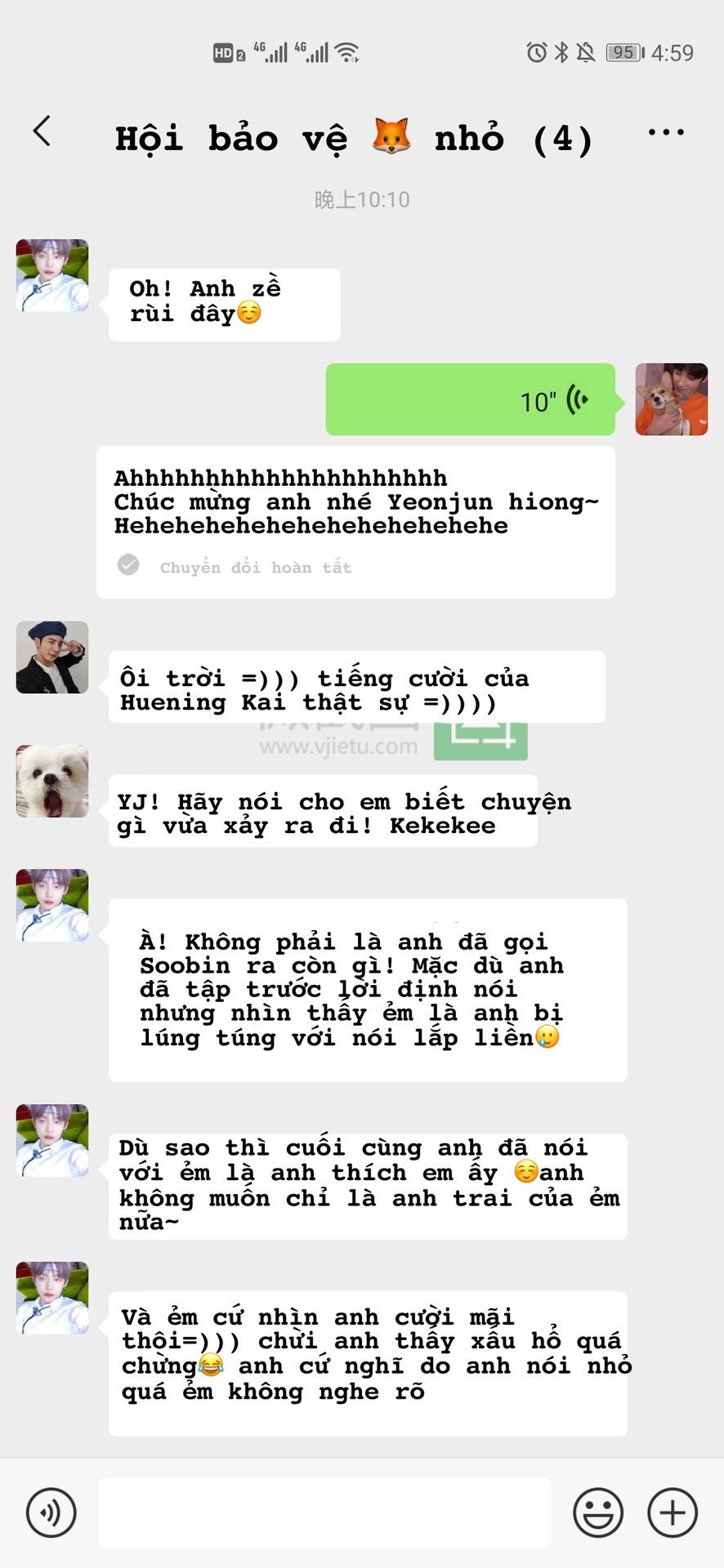Focus the message text field
Screen dimensions: 724x1568
pyautogui.click(x=324, y=1512)
